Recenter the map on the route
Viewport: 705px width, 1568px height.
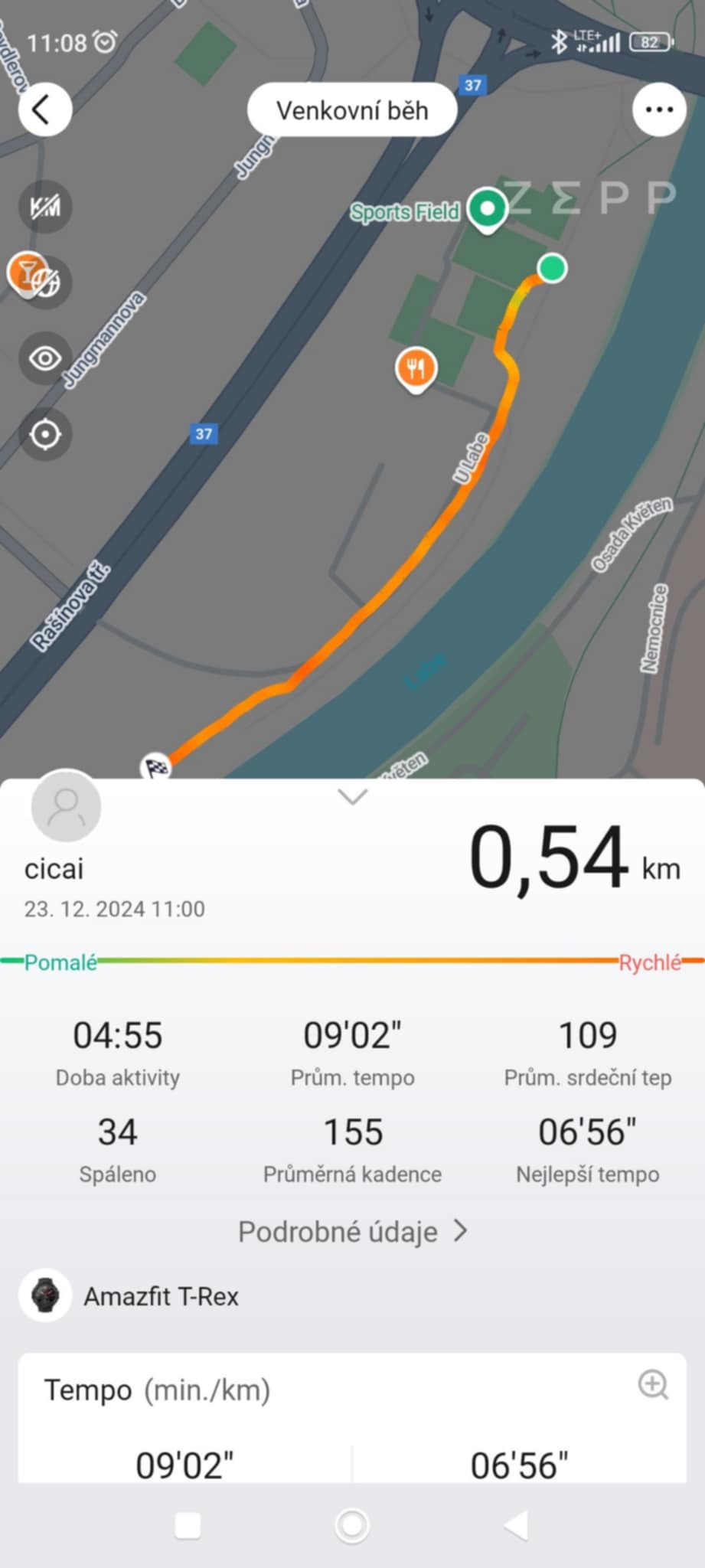point(45,434)
